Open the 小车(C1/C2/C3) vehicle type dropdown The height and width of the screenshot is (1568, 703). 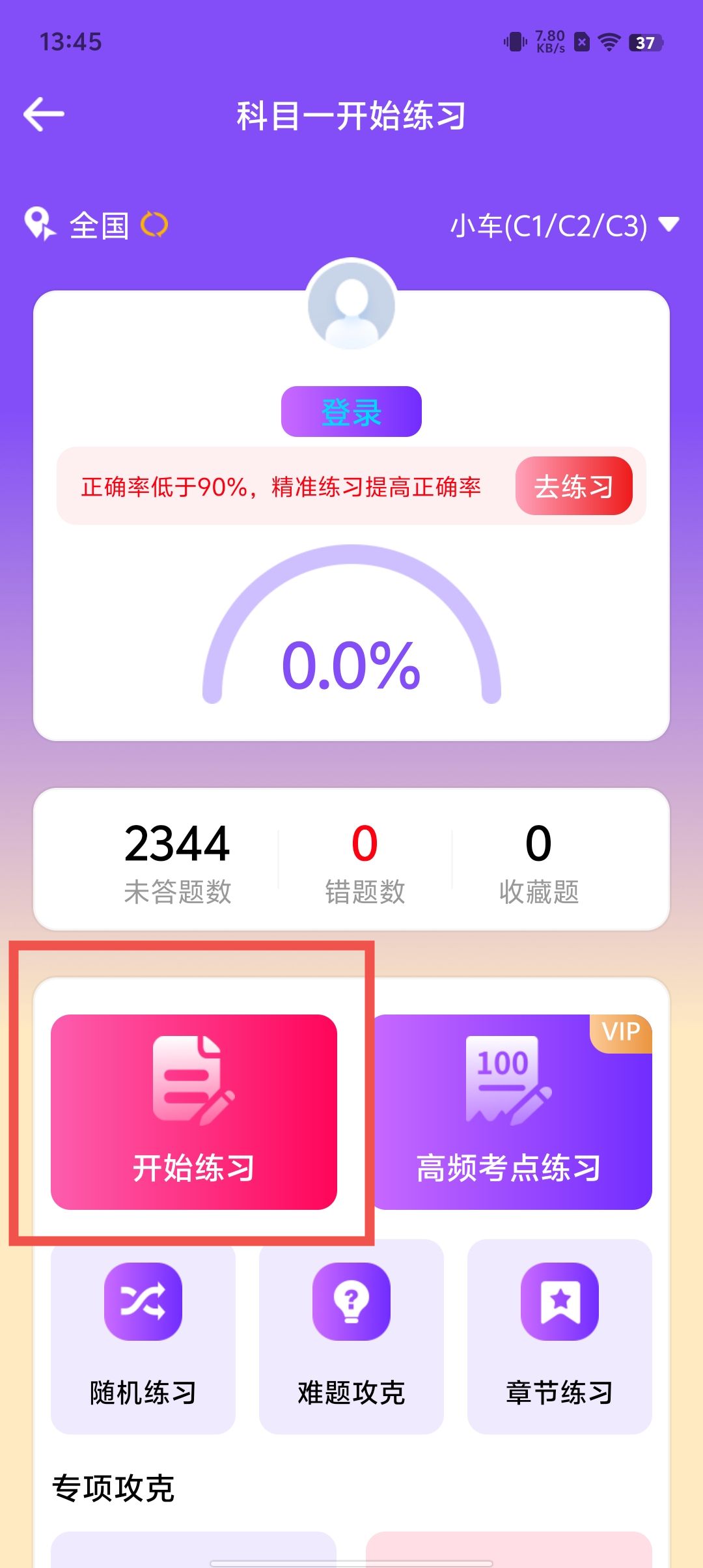[563, 225]
